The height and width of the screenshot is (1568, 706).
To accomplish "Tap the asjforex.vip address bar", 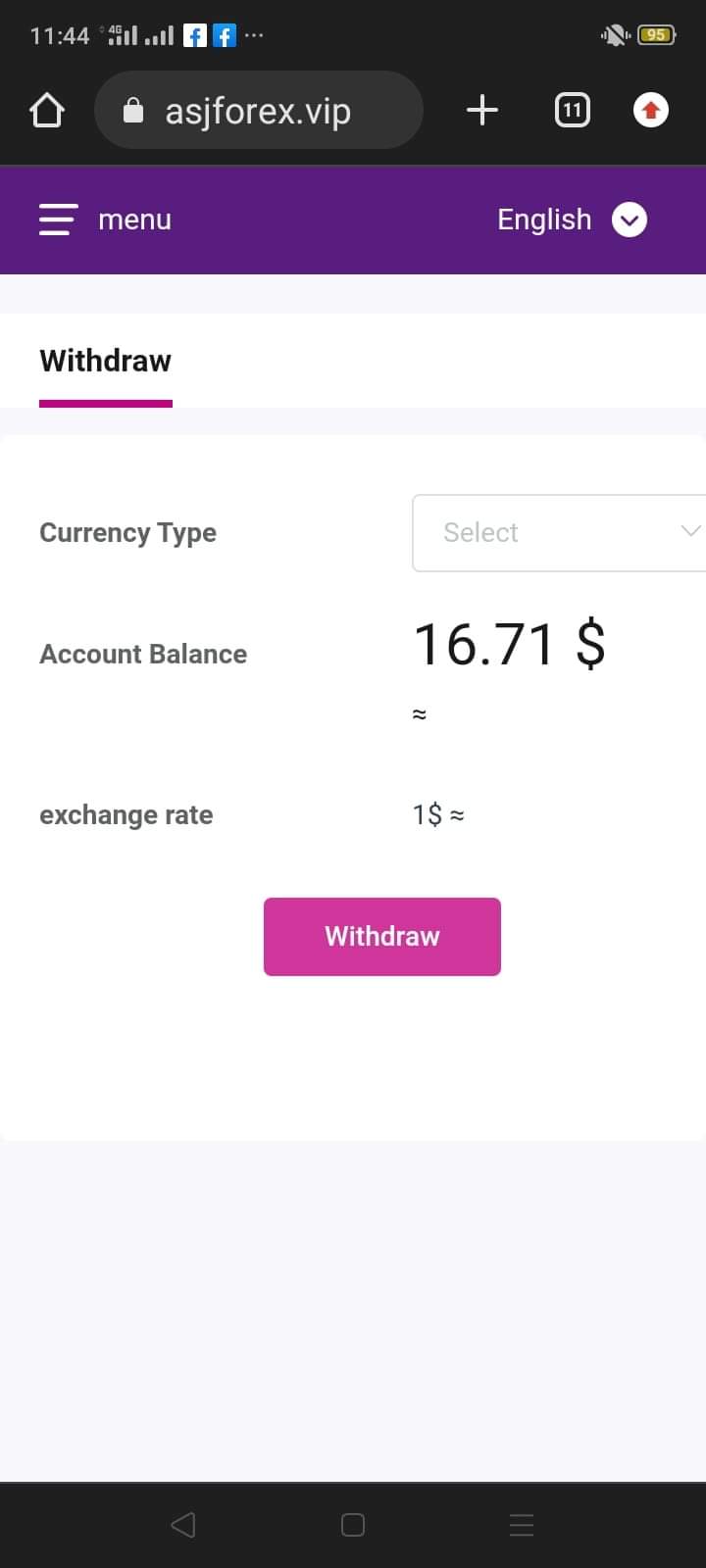I will coord(259,111).
